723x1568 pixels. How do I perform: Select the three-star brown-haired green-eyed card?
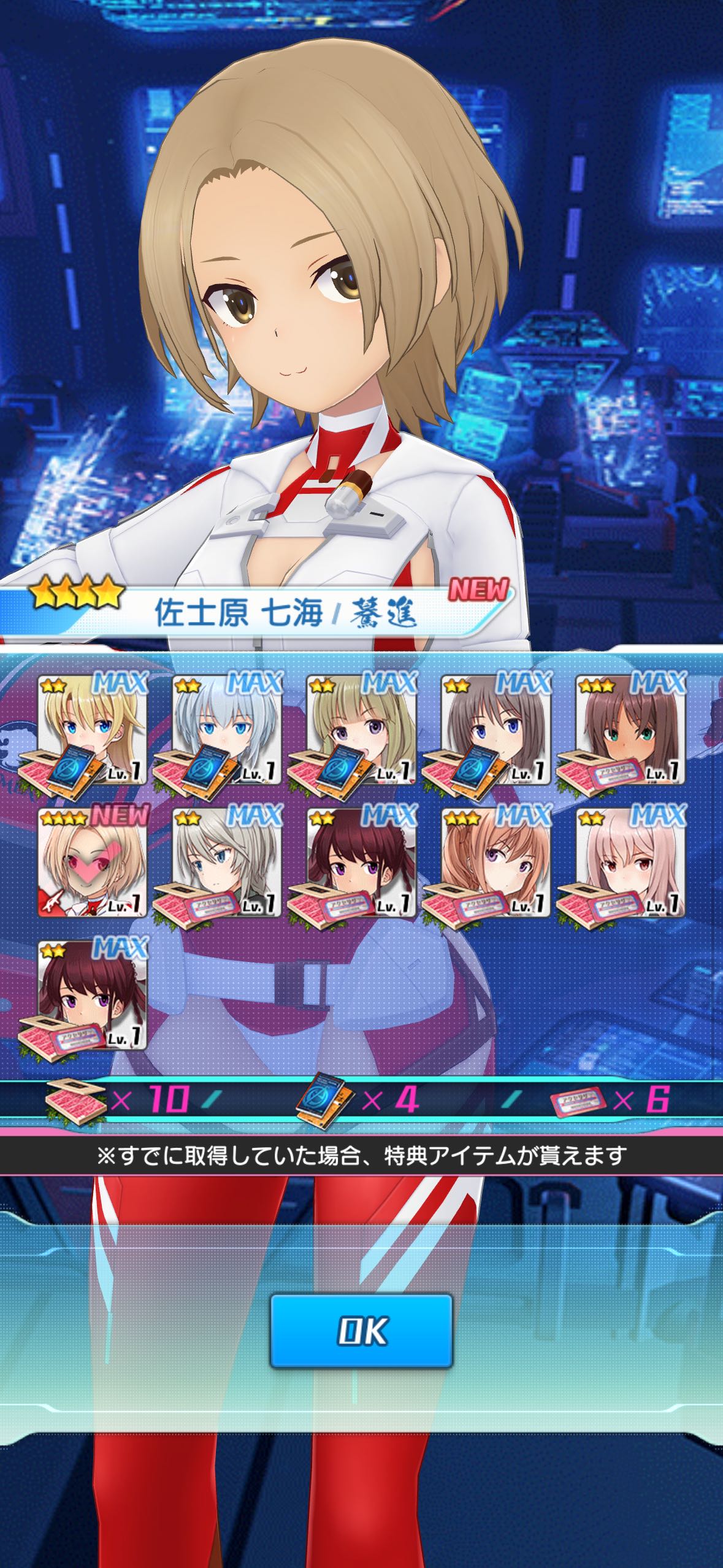click(630, 730)
